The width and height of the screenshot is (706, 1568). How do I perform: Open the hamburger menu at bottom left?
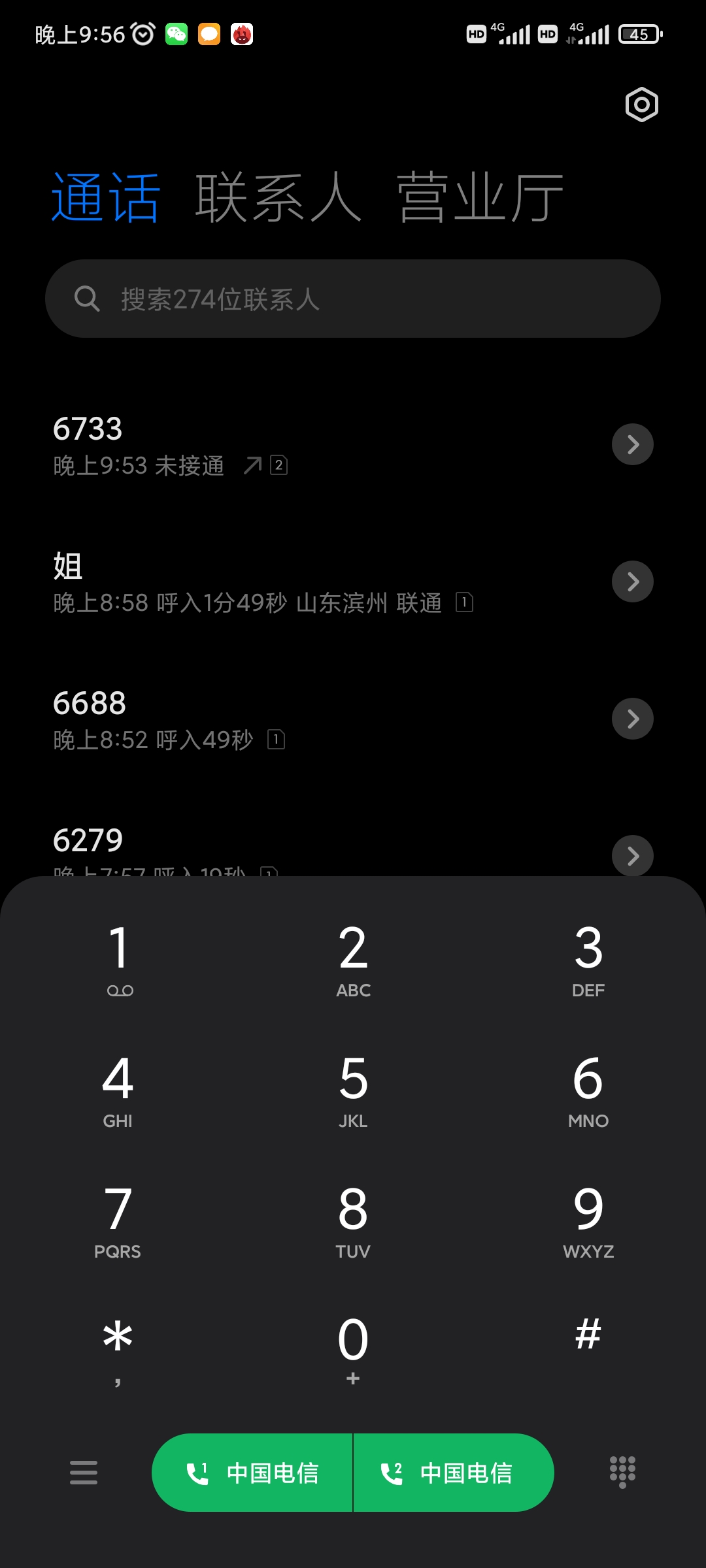tap(84, 1473)
